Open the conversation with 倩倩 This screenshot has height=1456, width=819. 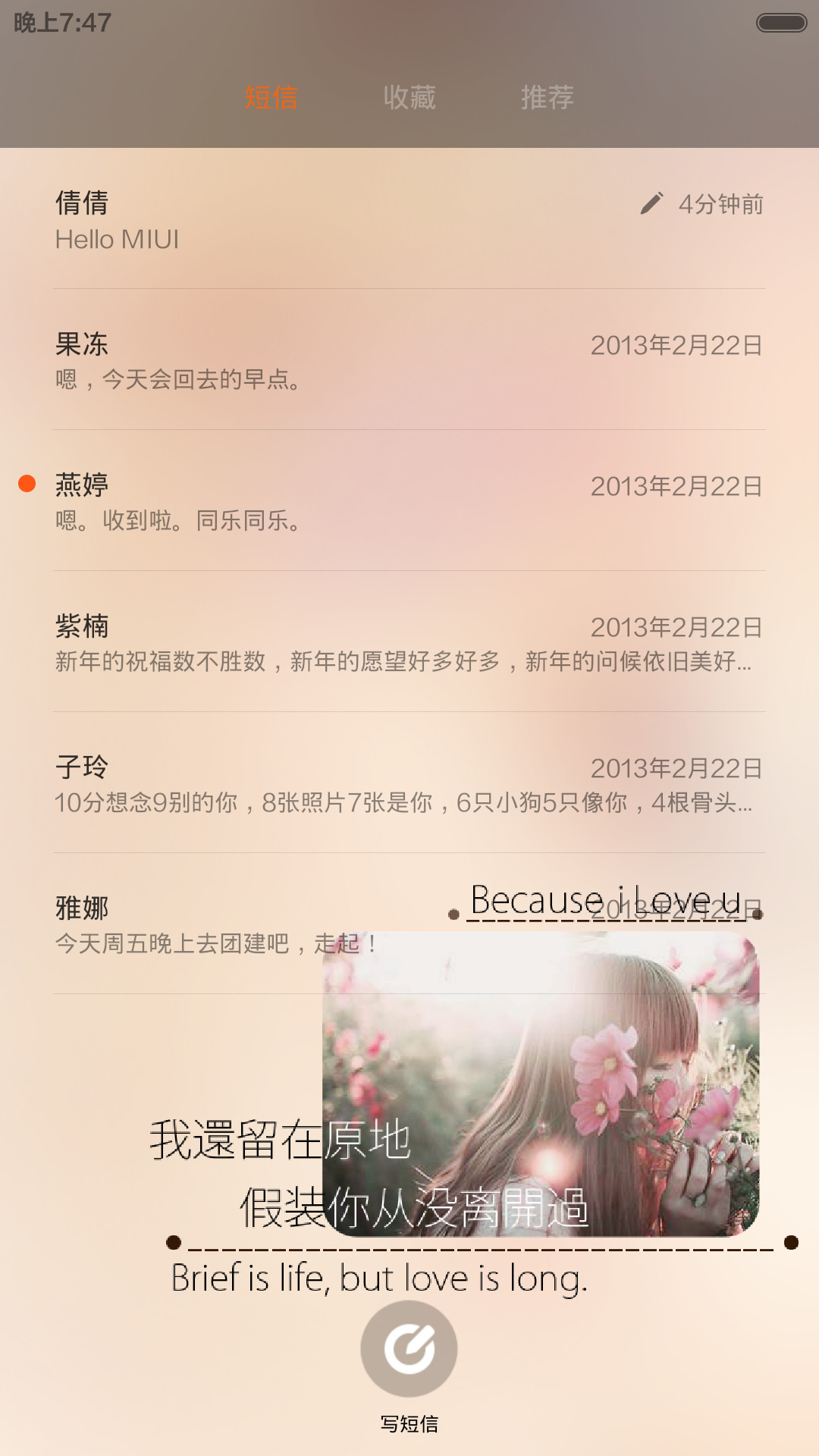click(x=409, y=219)
